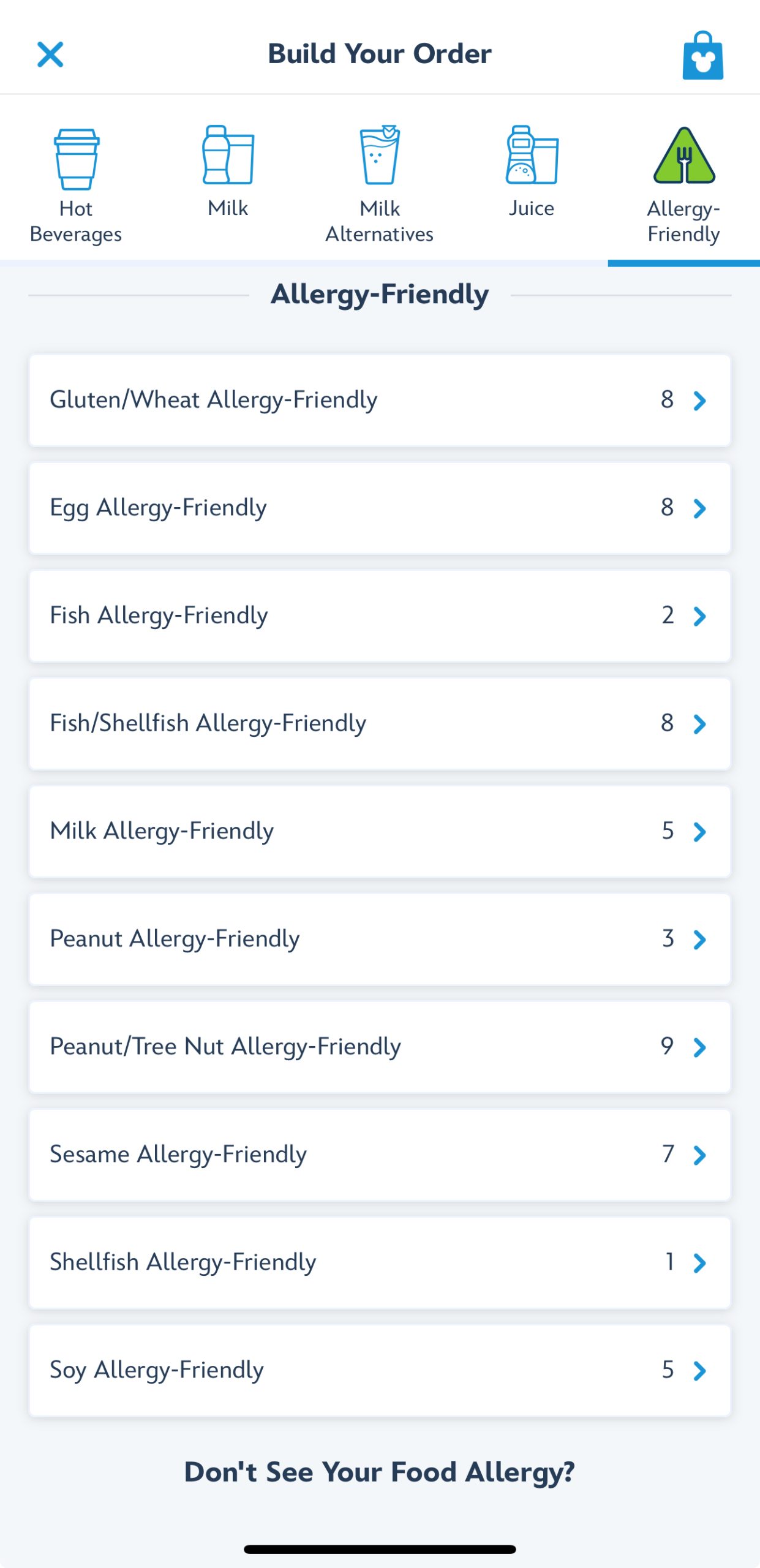Switch to Milk Alternatives tab
The height and width of the screenshot is (1568, 760).
(380, 184)
